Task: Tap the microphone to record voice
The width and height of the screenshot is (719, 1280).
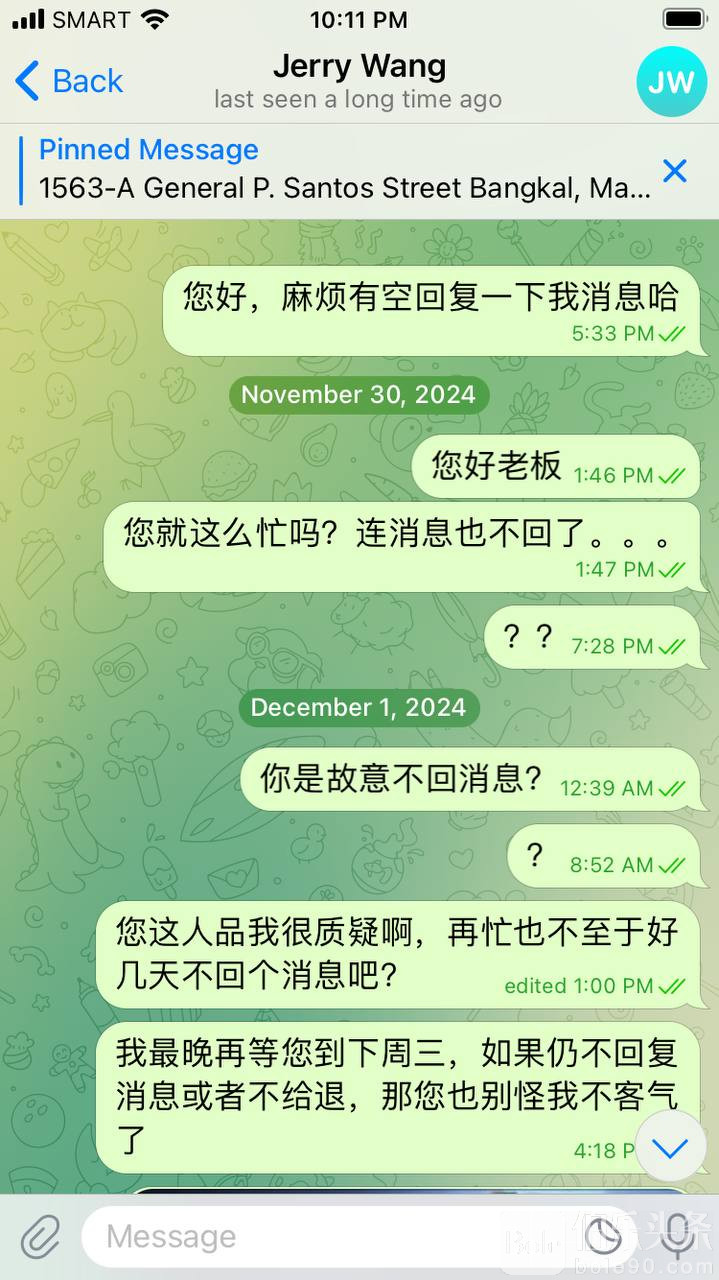Action: tap(680, 1237)
